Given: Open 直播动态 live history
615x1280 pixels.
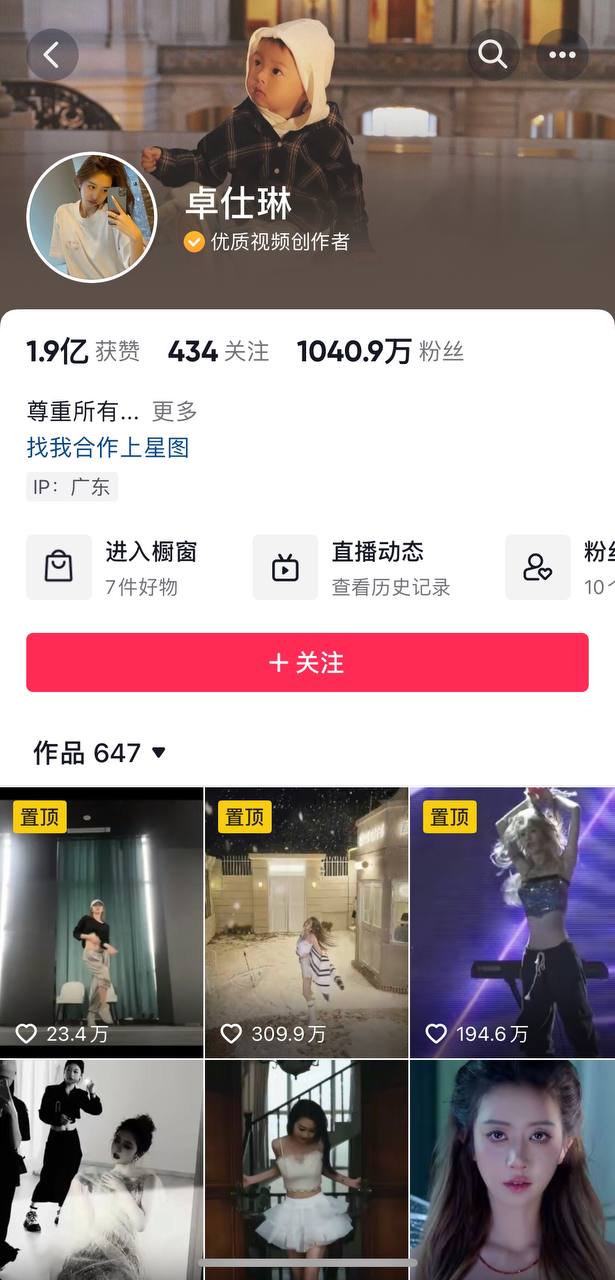Looking at the screenshot, I should [x=360, y=567].
